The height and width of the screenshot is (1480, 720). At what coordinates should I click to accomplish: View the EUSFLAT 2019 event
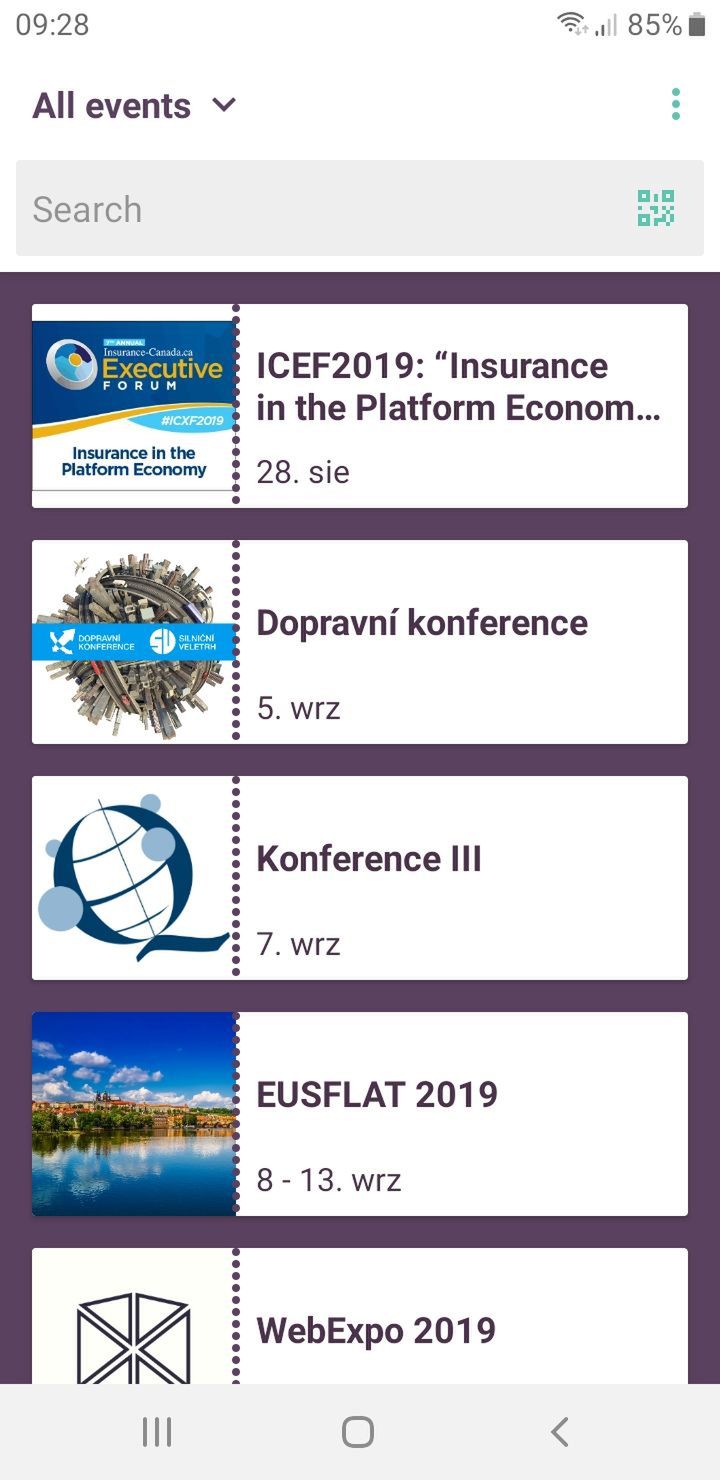pos(360,1114)
